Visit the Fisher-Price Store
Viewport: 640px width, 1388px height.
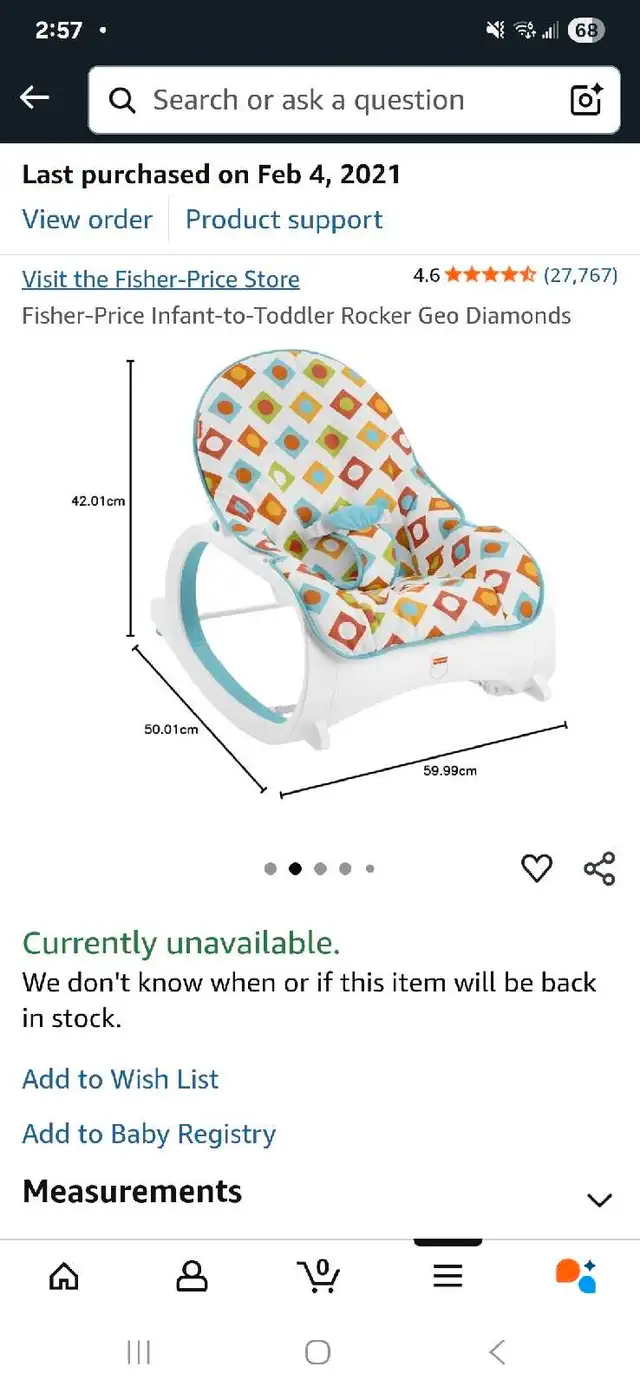click(161, 279)
